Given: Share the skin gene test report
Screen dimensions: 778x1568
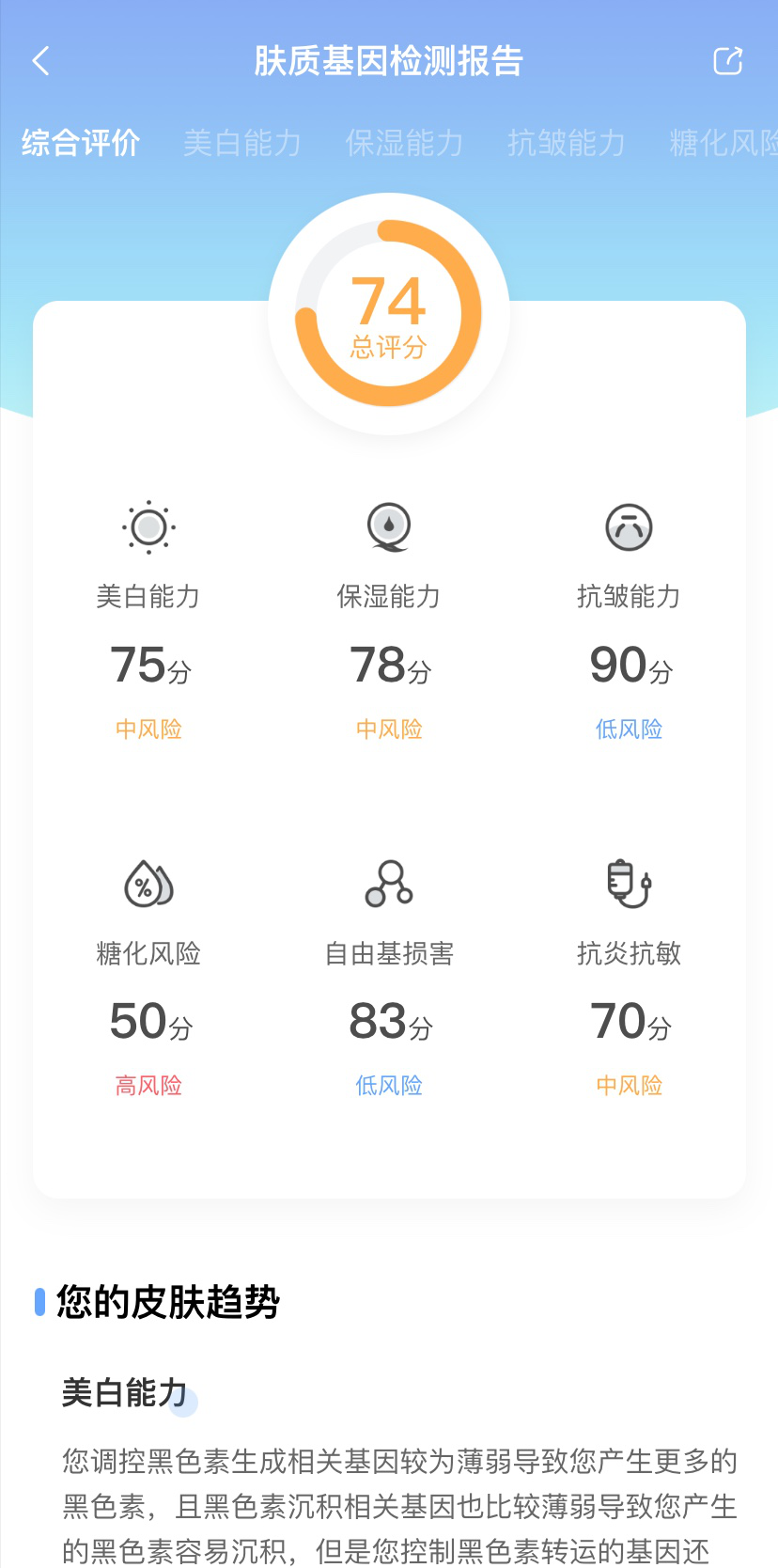Looking at the screenshot, I should pyautogui.click(x=728, y=61).
